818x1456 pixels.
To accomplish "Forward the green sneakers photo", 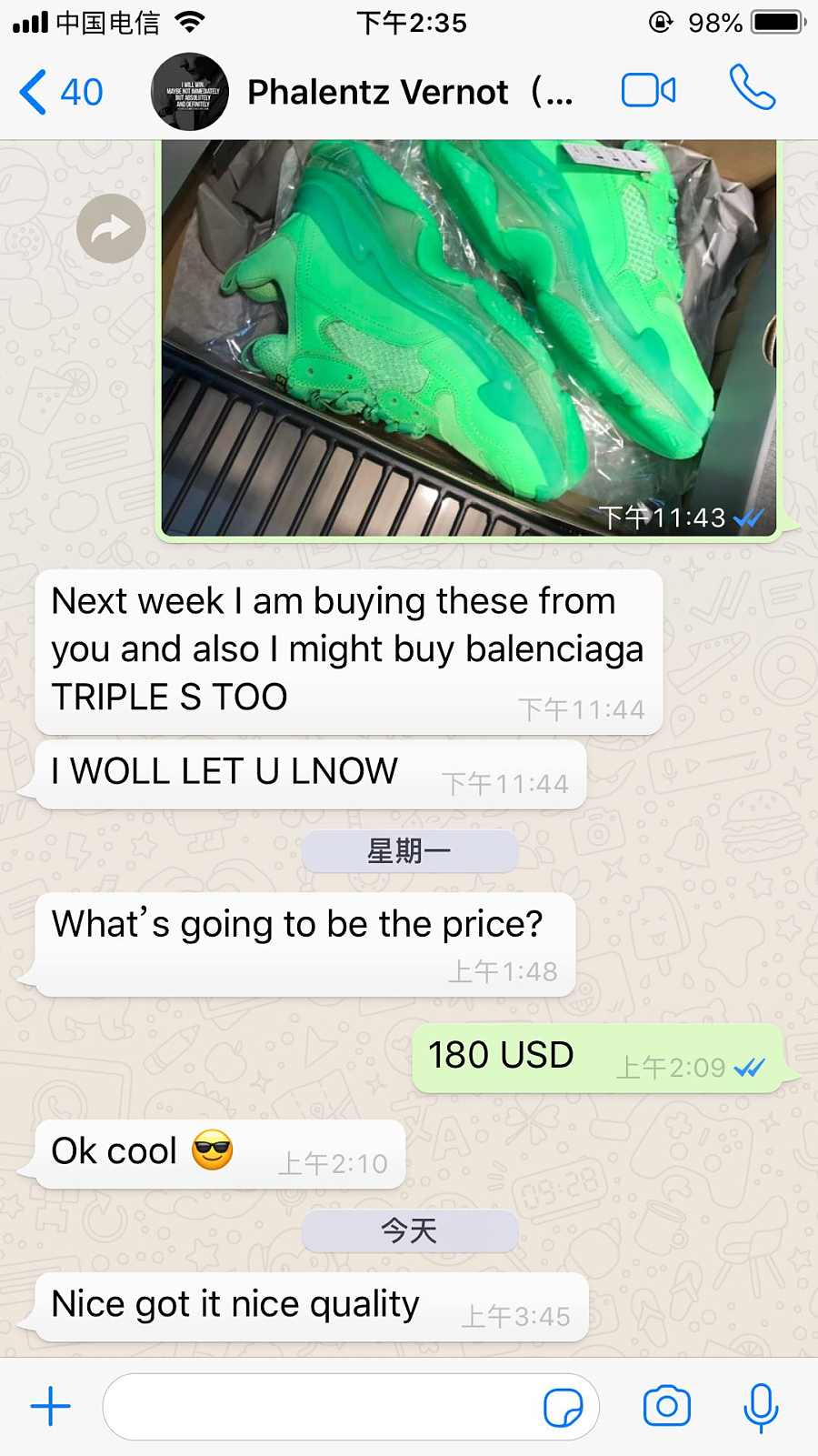I will click(111, 228).
